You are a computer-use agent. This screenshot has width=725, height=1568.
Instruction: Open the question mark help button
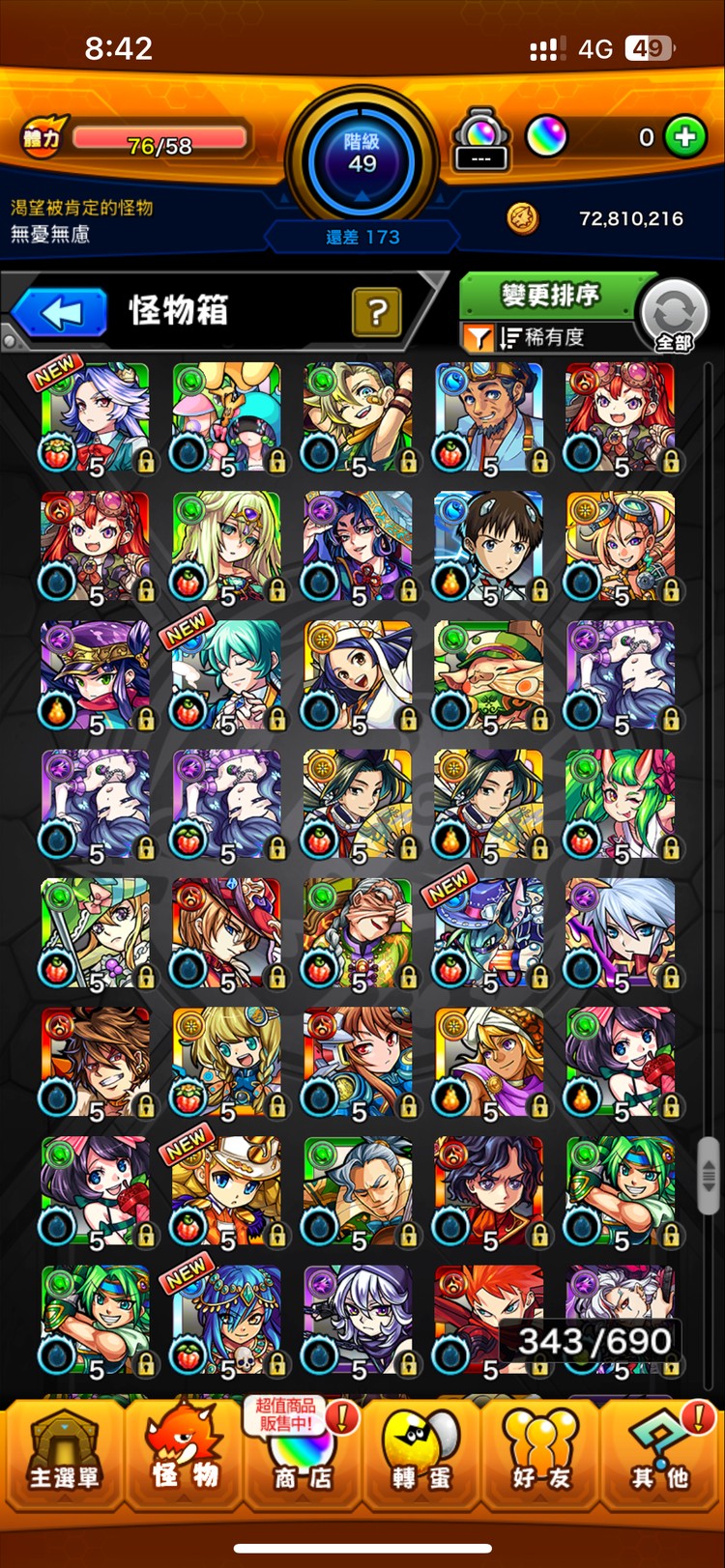coord(377,312)
